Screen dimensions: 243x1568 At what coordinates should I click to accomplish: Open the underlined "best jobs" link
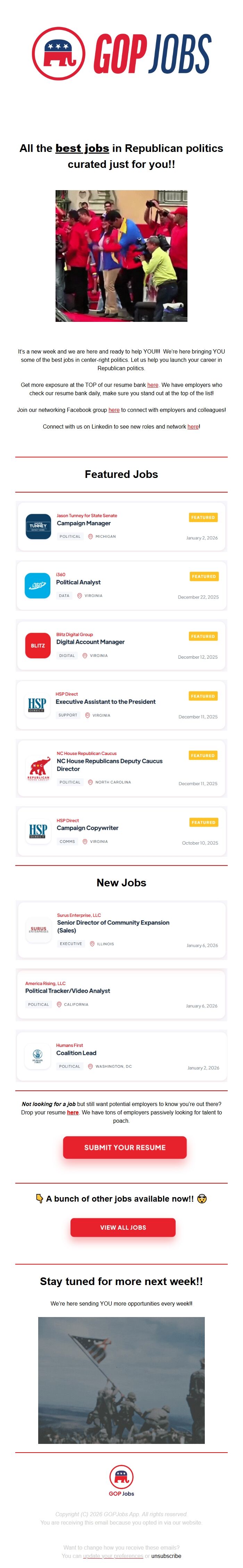coord(82,148)
